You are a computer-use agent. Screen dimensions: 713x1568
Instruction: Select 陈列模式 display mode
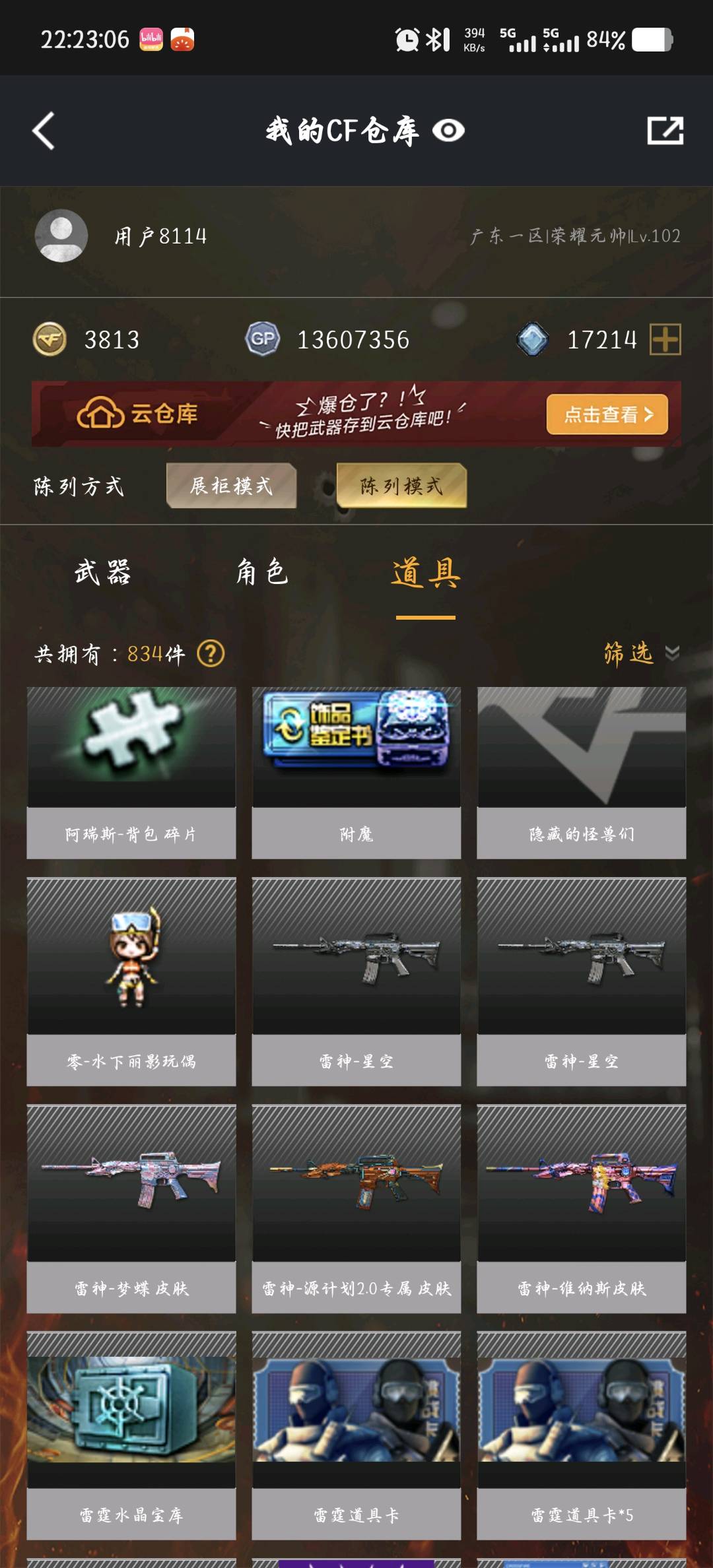401,486
